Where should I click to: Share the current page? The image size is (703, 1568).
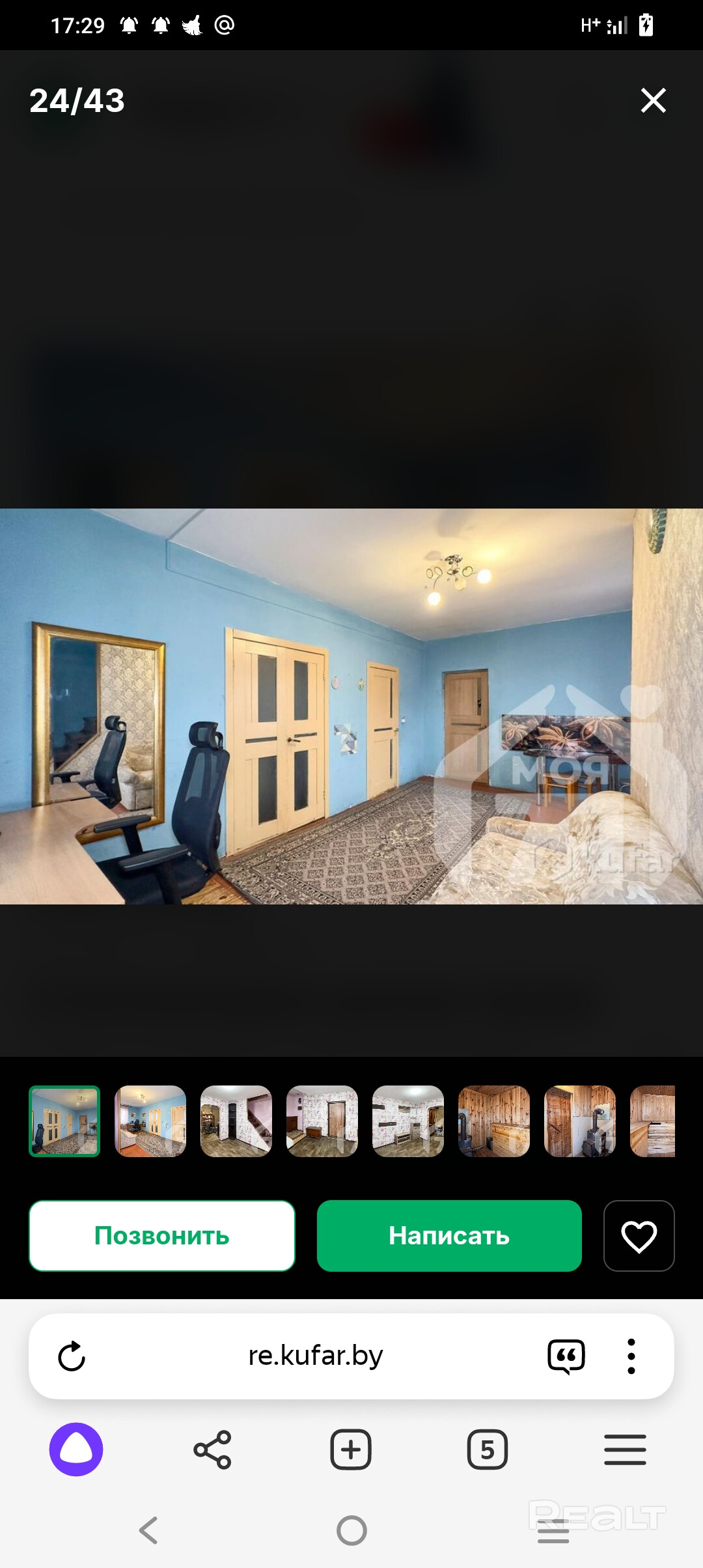[212, 1449]
